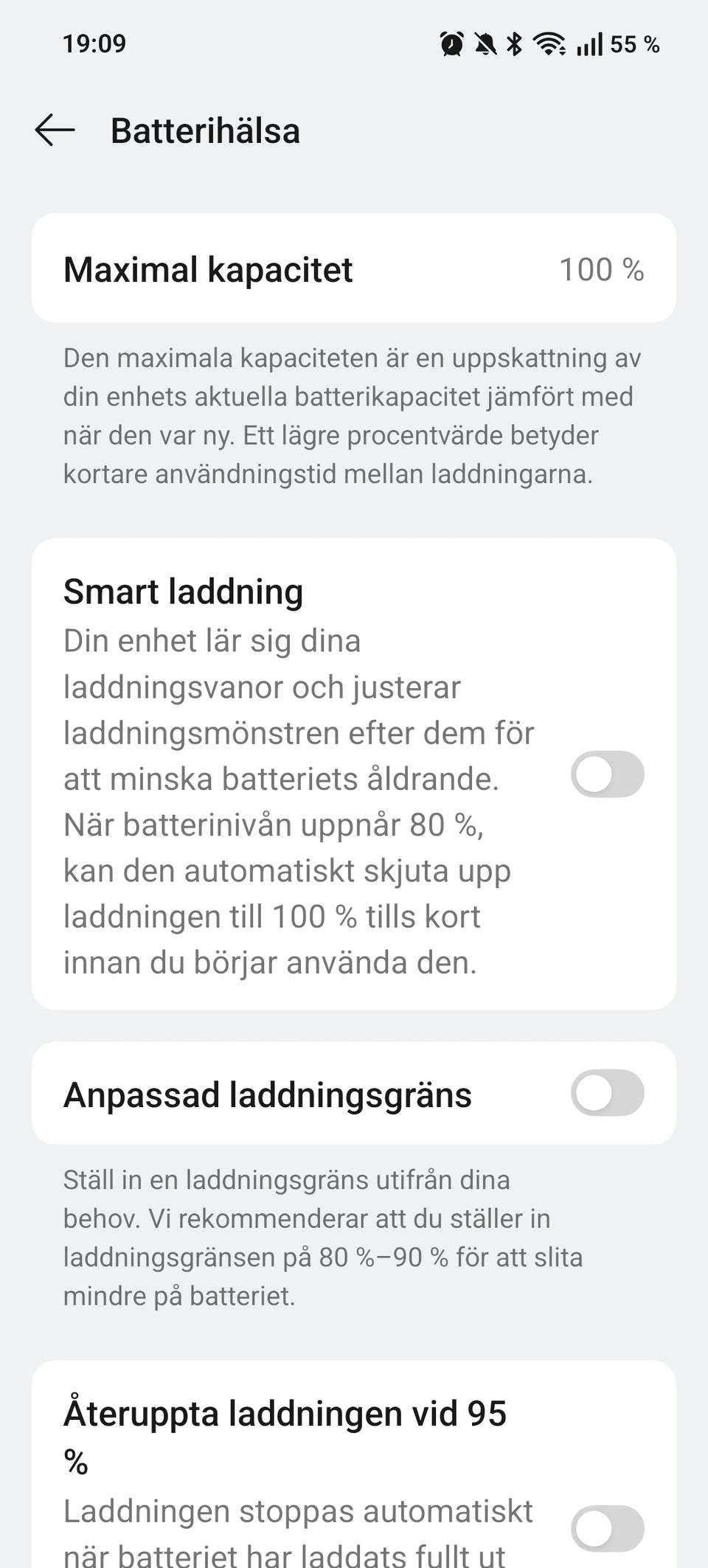Go back from Batterihälsa
This screenshot has height=1568, width=708.
(x=55, y=131)
